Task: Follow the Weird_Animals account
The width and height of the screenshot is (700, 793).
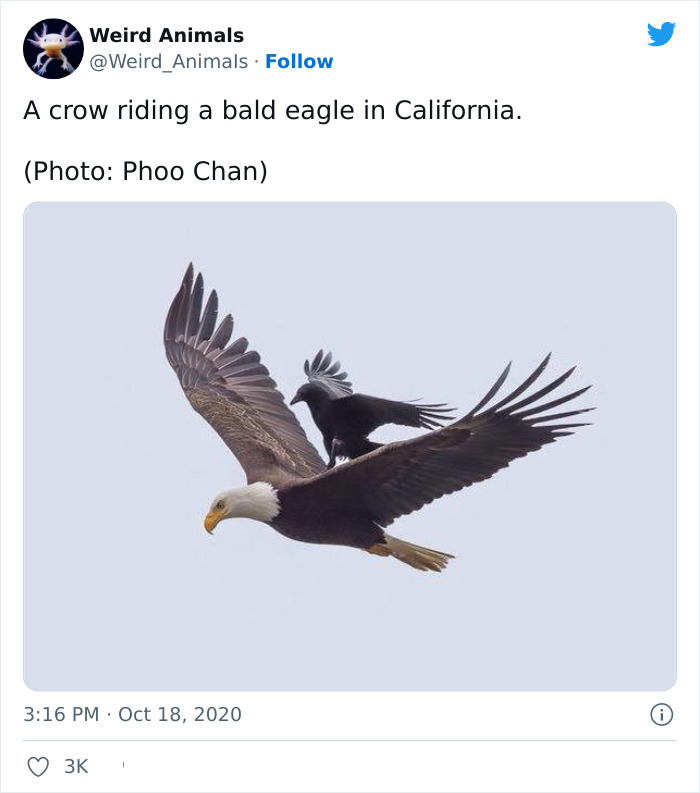Action: point(299,62)
